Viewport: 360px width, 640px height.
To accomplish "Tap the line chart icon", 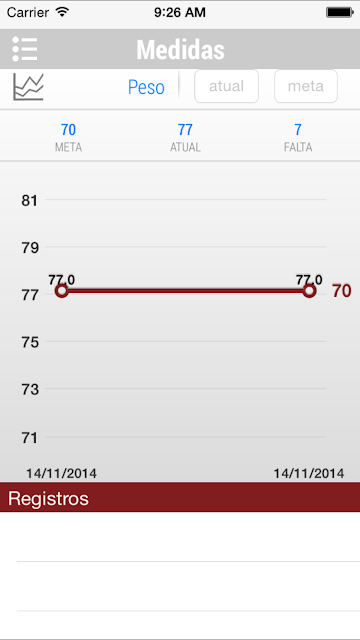I will [28, 87].
